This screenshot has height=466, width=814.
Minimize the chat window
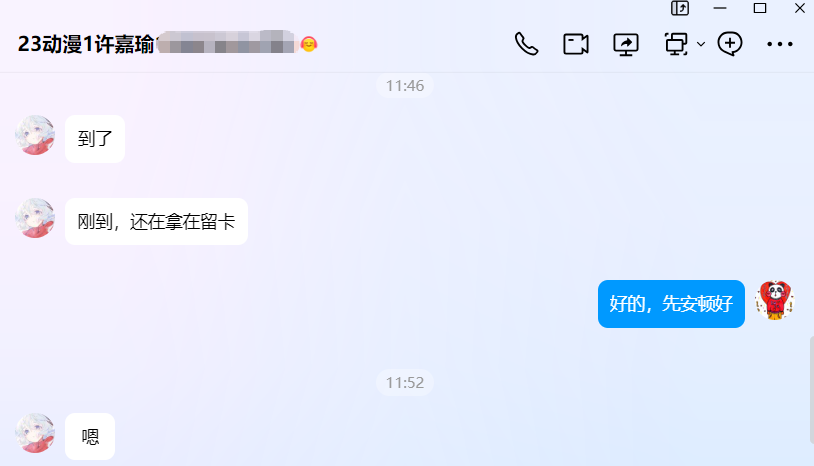point(719,8)
